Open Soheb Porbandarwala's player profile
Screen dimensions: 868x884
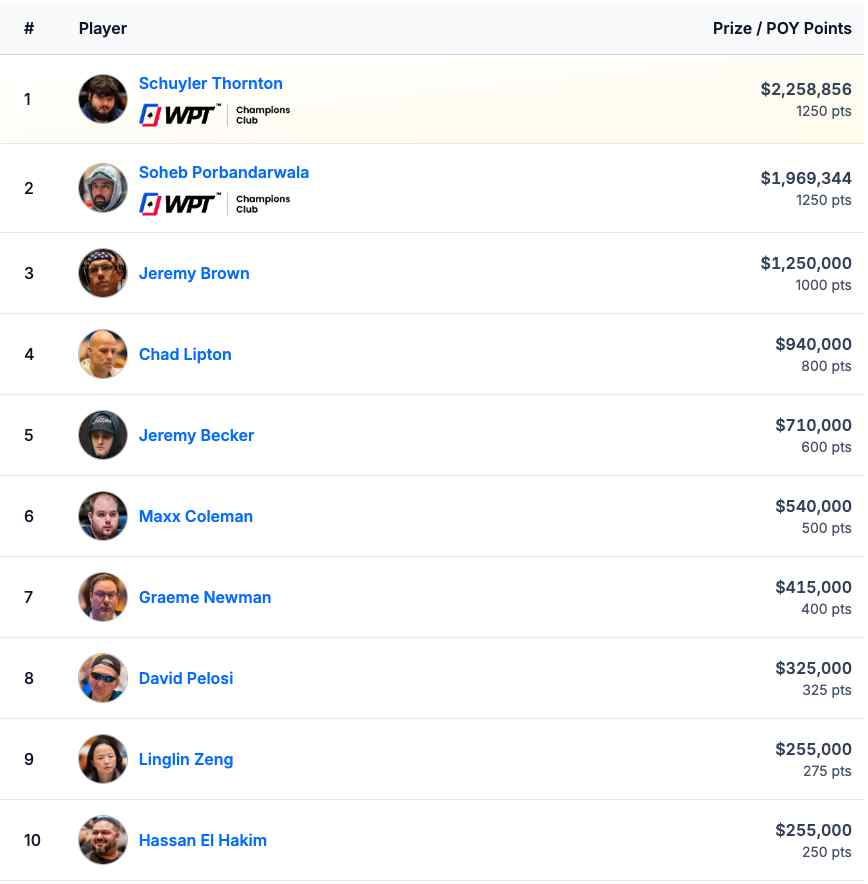[x=223, y=173]
